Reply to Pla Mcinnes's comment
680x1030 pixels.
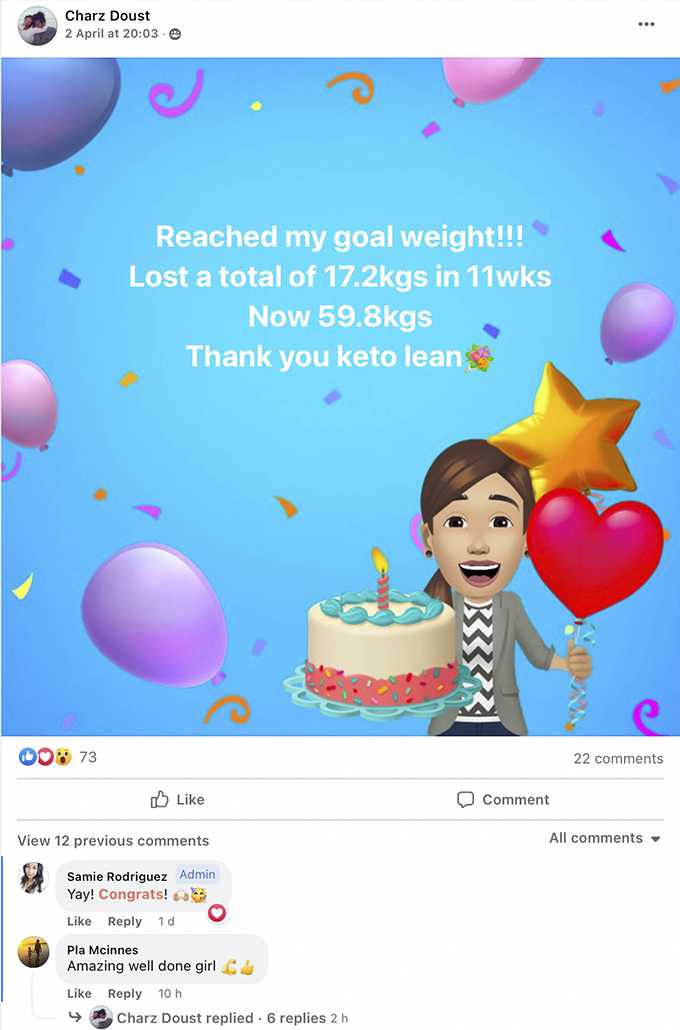click(125, 993)
